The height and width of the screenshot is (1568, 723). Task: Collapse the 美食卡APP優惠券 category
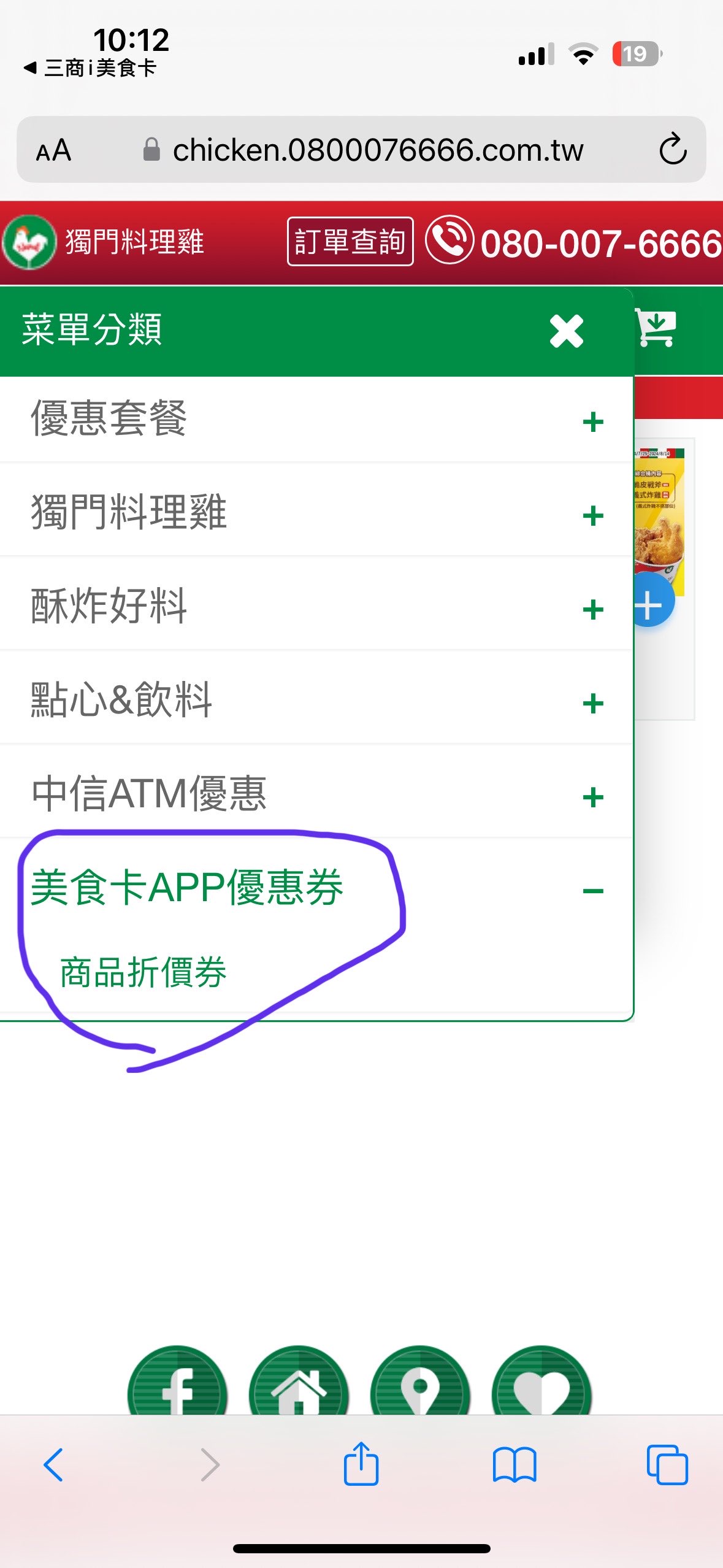pos(592,891)
